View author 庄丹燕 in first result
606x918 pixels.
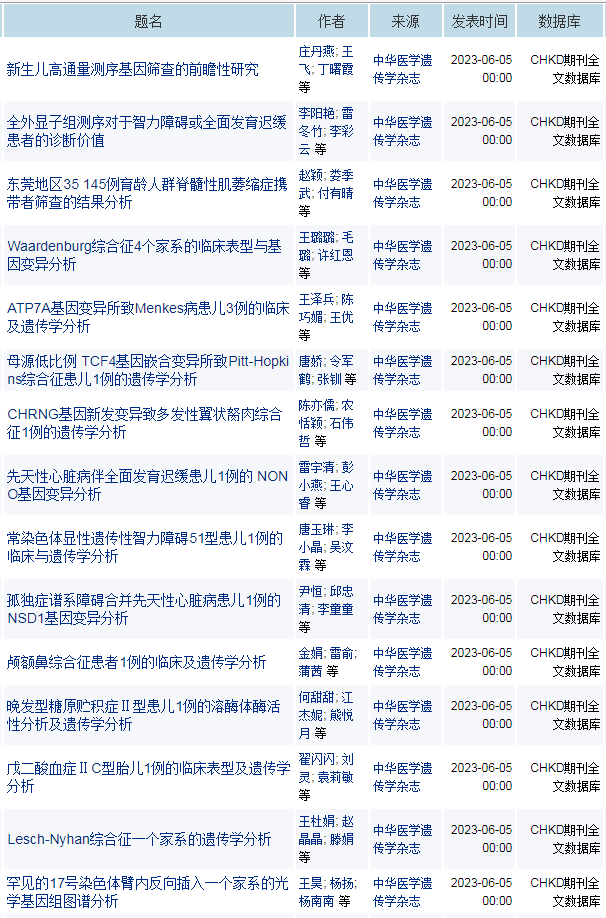[316, 51]
